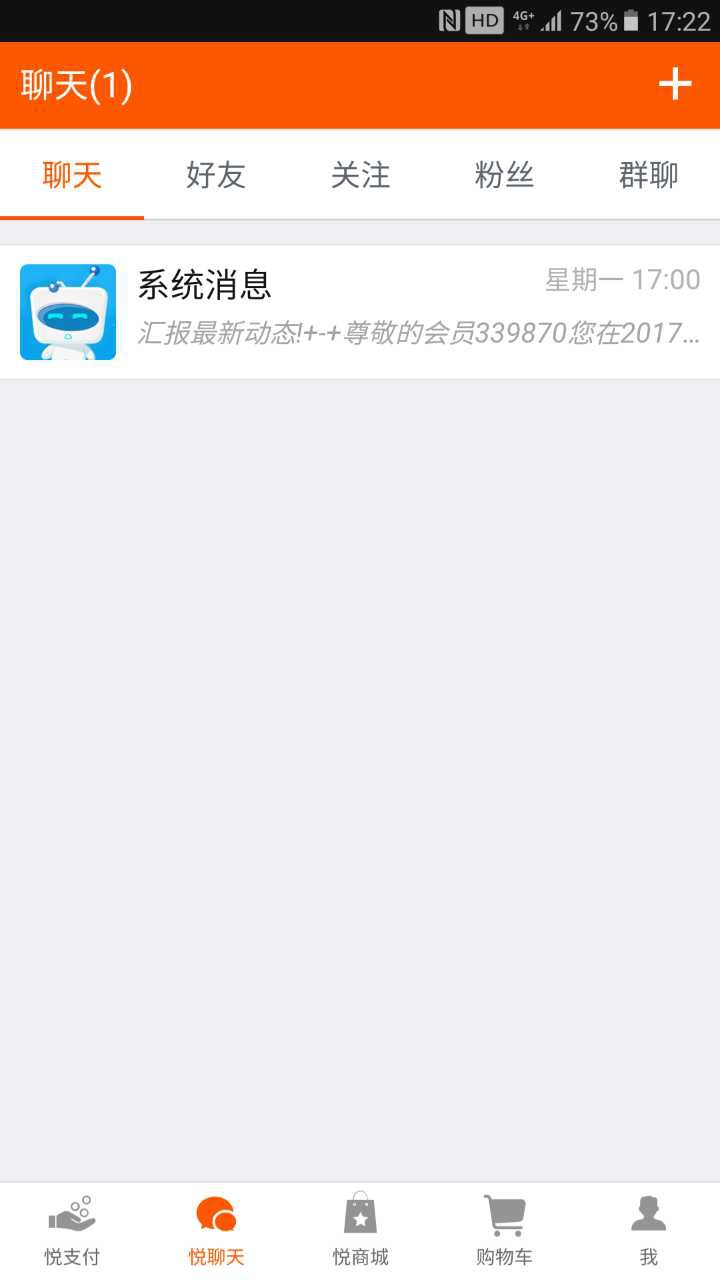
Task: Open the 系统消息 conversation
Action: pos(360,312)
